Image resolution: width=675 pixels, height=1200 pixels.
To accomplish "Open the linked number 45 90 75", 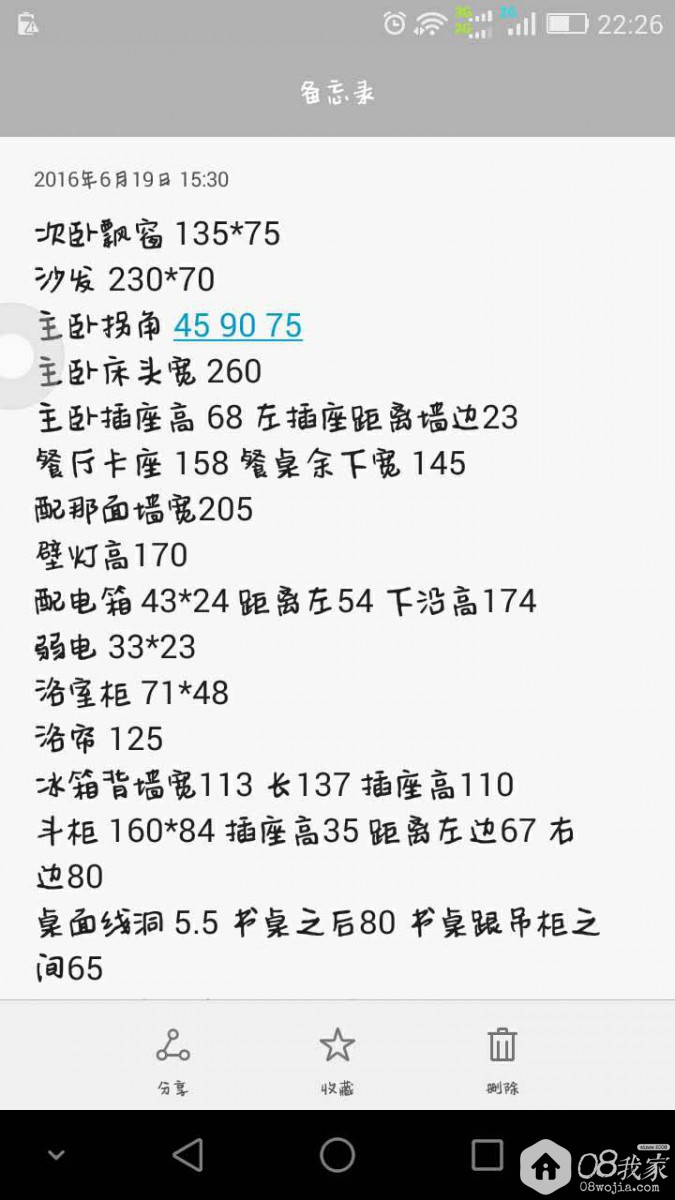I will (238, 326).
